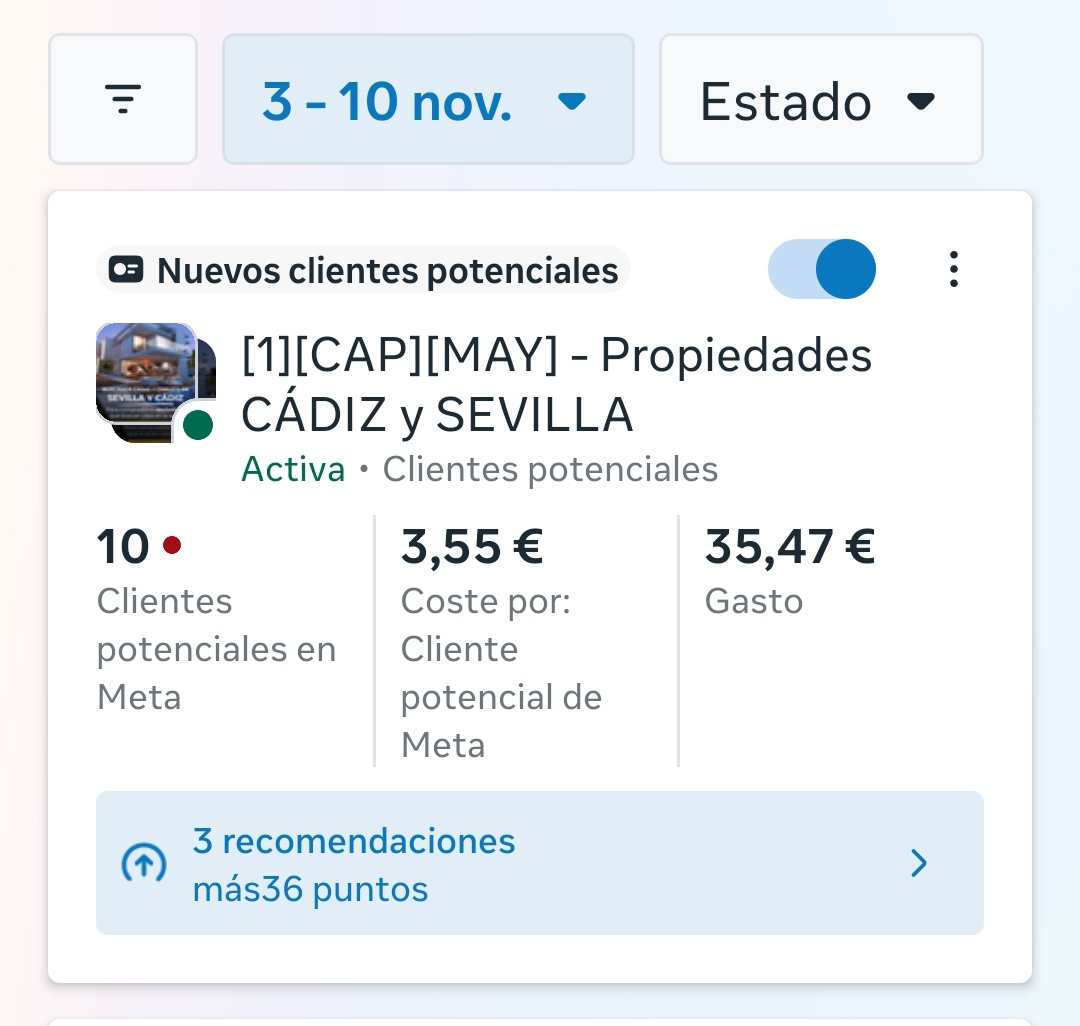
Task: Open the 3 - 10 nov. date range dropdown
Action: point(428,100)
